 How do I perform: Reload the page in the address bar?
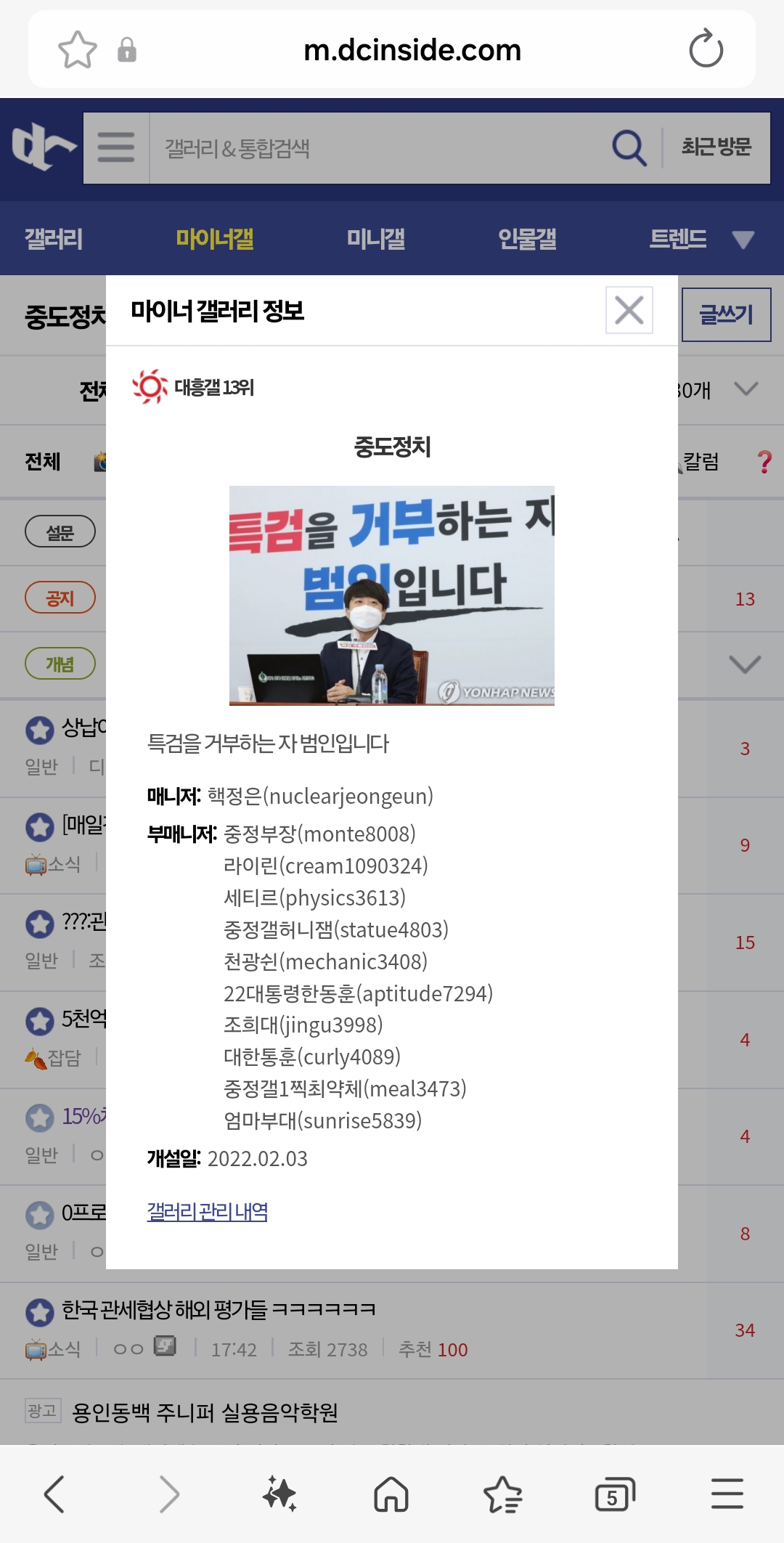tap(706, 49)
